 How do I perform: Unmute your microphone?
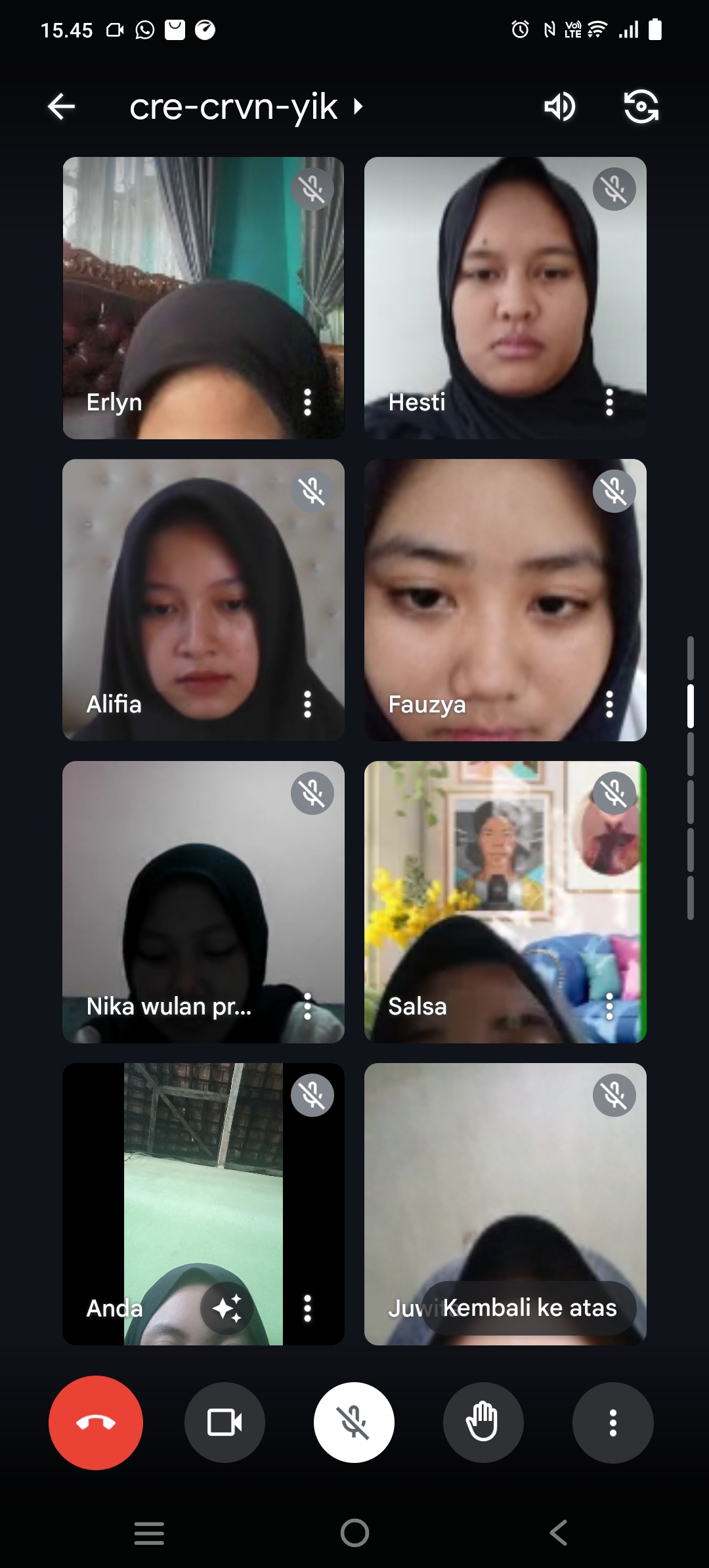[x=354, y=1422]
